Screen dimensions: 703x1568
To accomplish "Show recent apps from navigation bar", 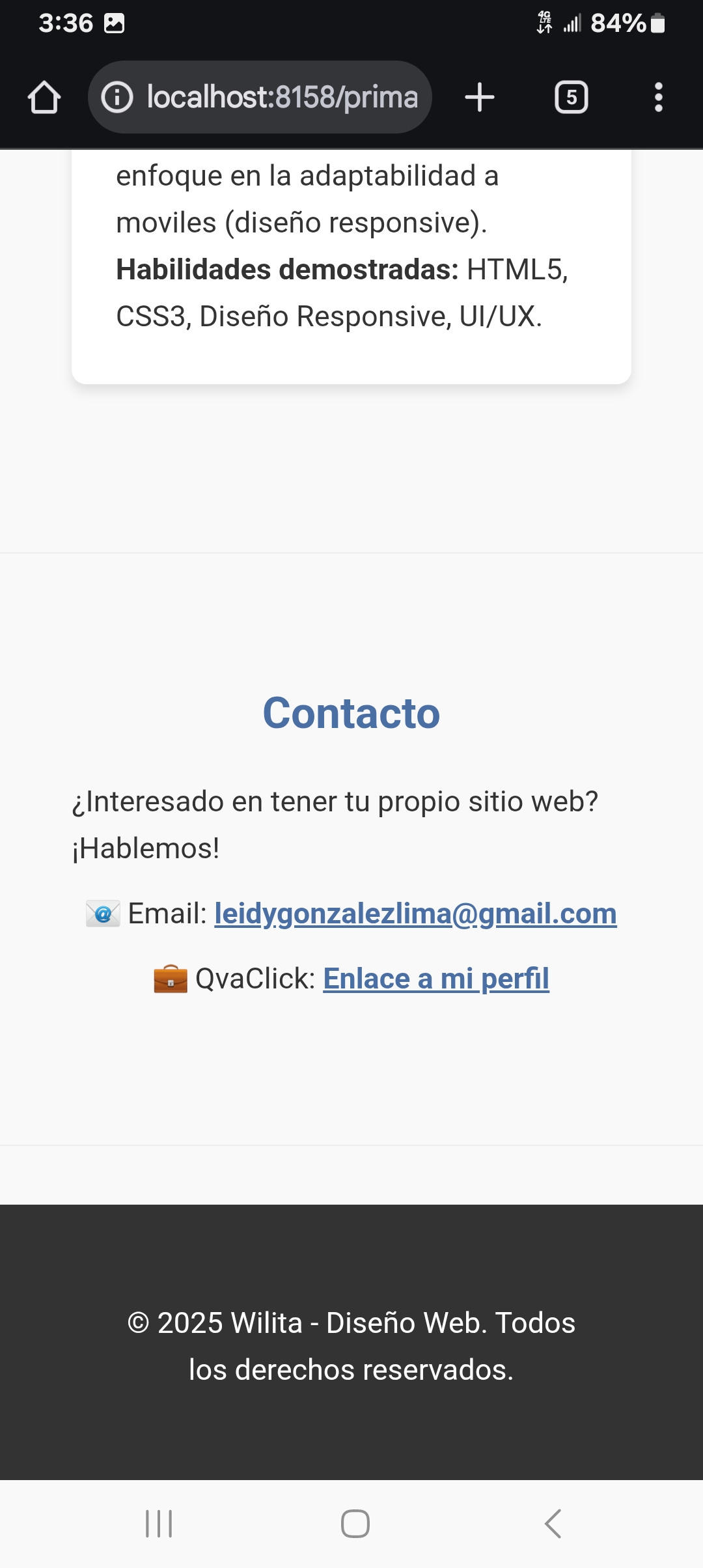I will 159,1524.
